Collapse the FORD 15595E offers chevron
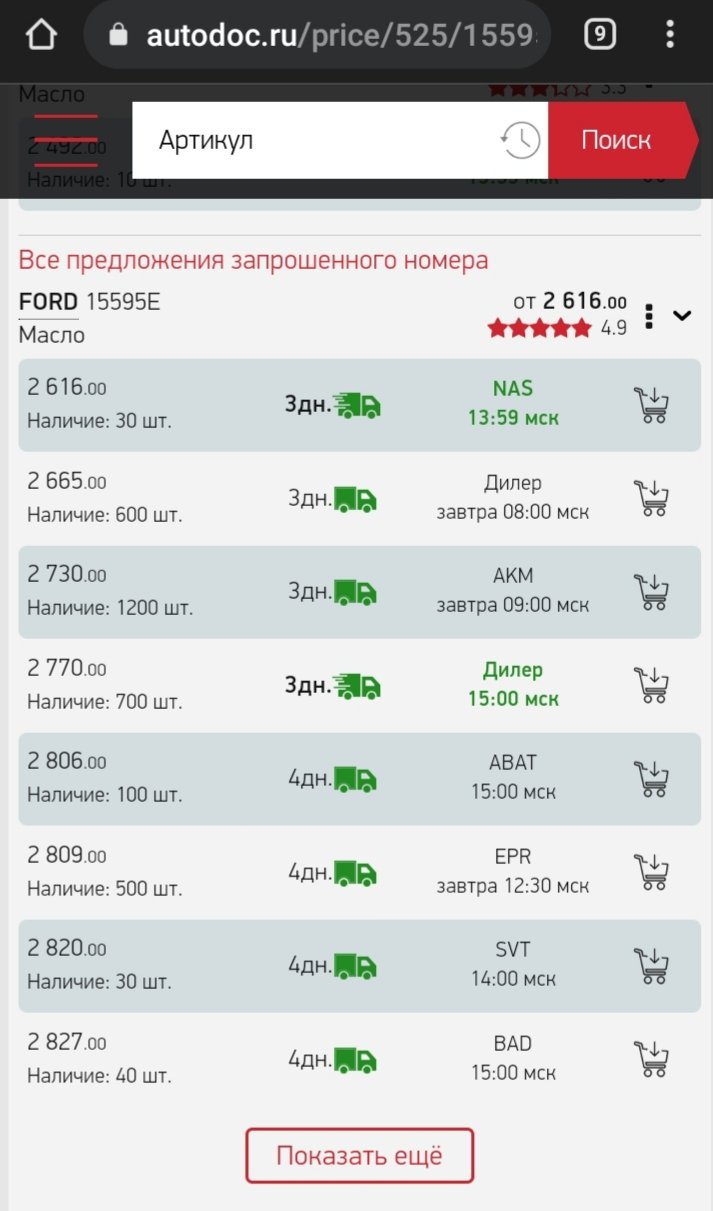713x1211 pixels. coord(682,316)
